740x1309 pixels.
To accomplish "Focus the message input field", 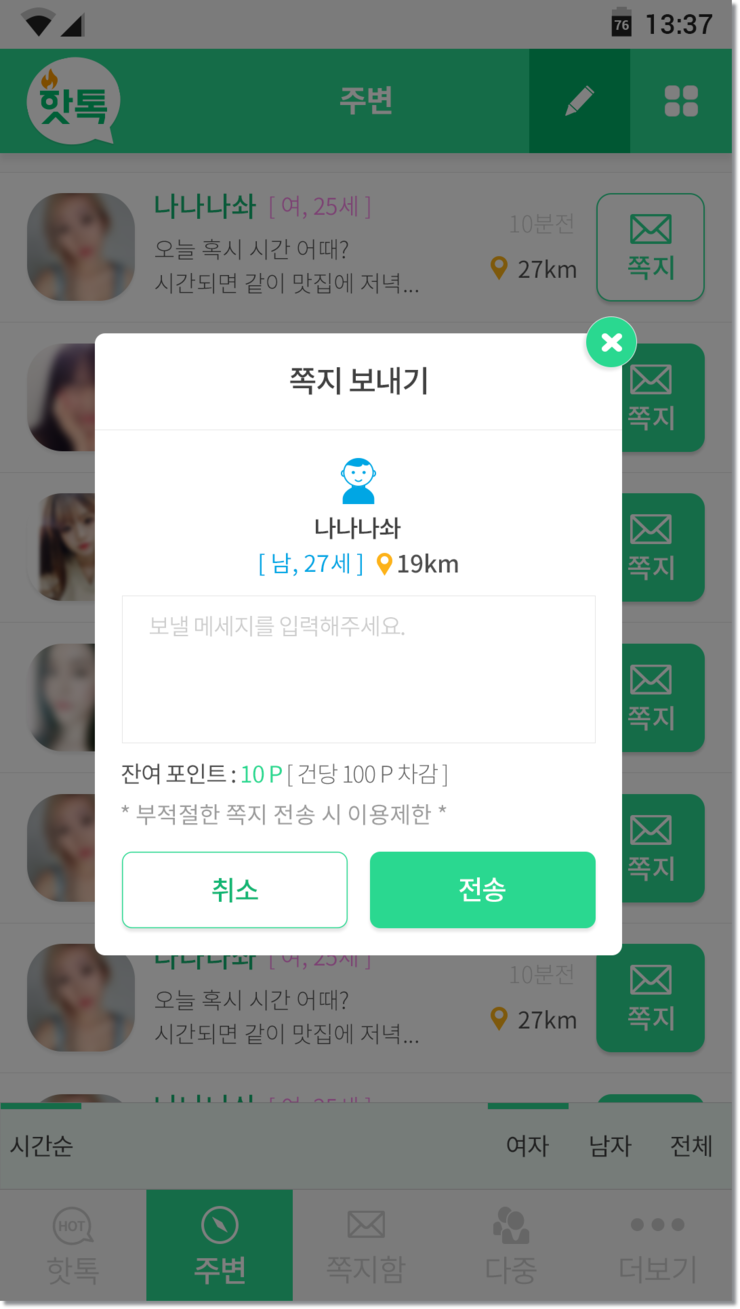I will click(x=358, y=669).
